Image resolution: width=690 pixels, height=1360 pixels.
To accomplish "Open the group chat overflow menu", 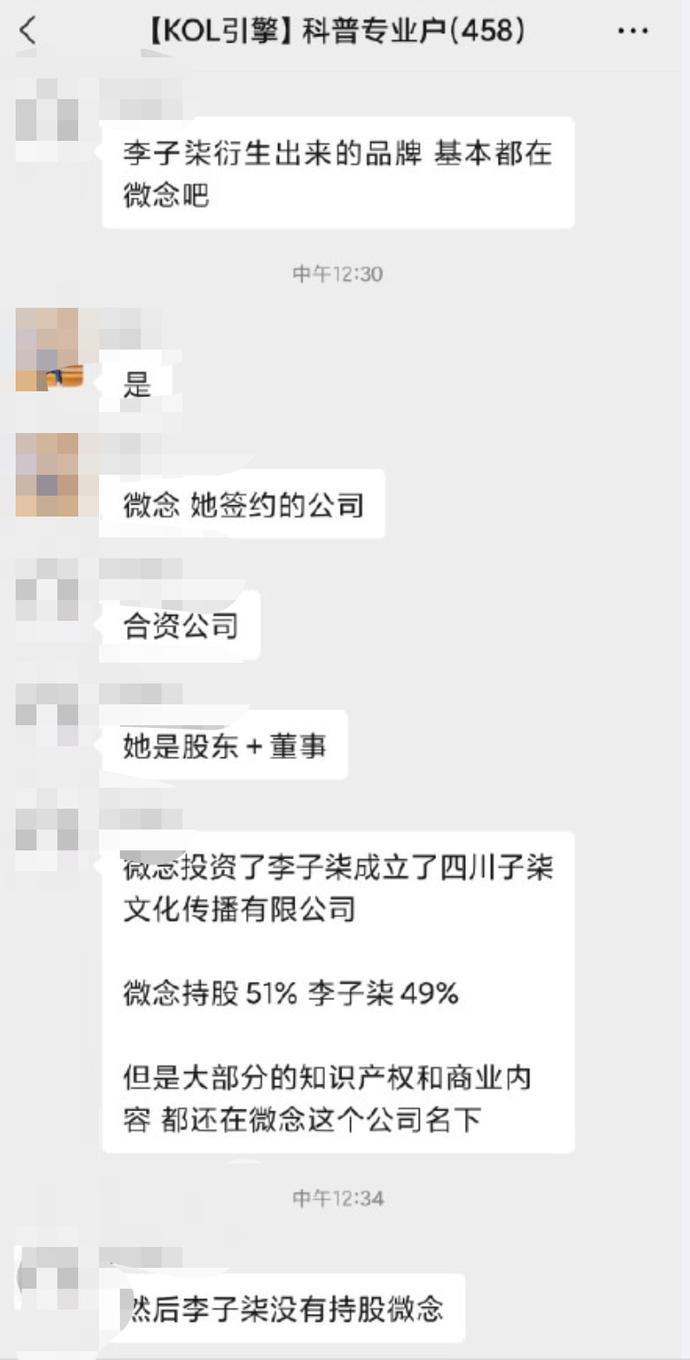I will click(x=633, y=31).
